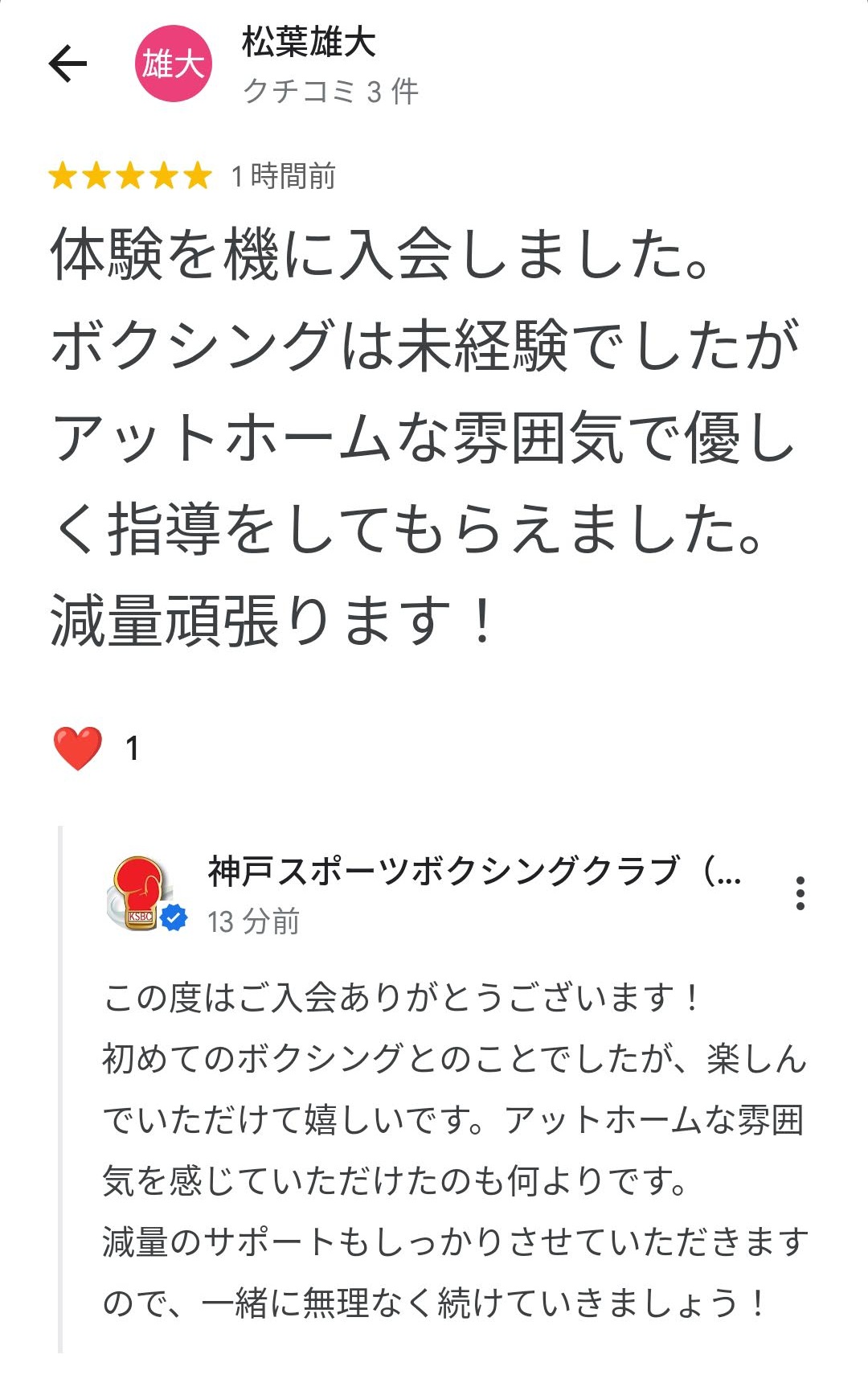Tap the blue verified badge next to KSBC
868x1383 pixels.
(x=170, y=914)
